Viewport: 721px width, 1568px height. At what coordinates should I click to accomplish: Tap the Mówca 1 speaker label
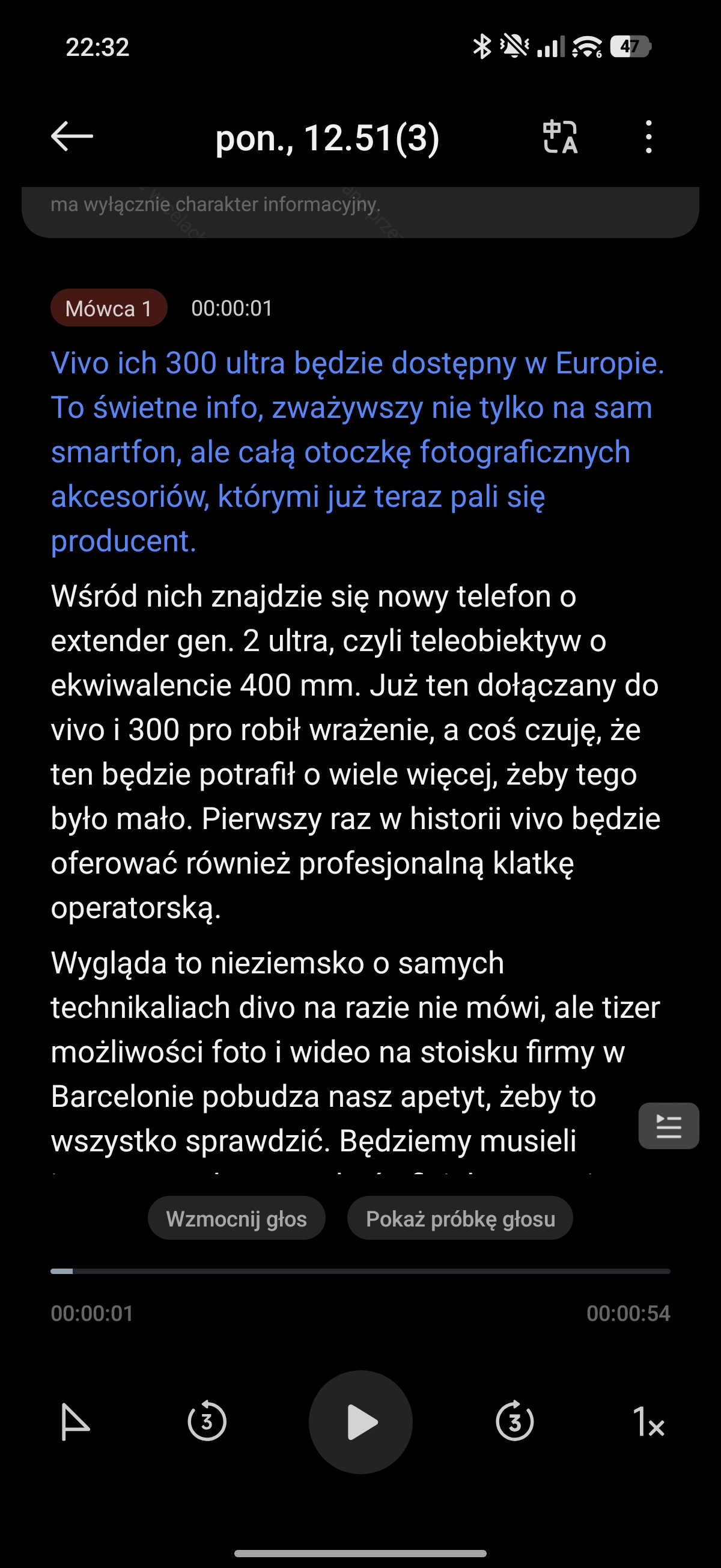click(x=109, y=308)
